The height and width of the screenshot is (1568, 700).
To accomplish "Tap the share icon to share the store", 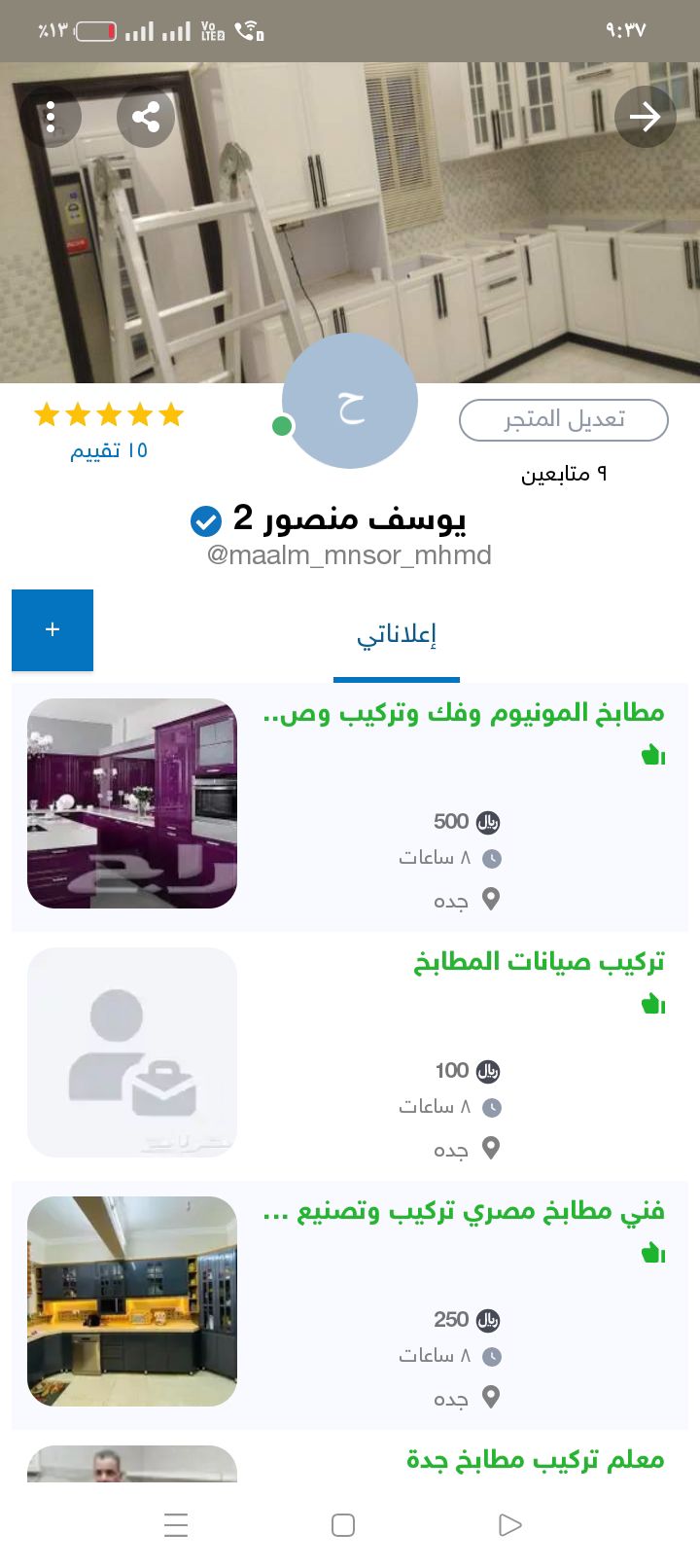I will tap(146, 117).
